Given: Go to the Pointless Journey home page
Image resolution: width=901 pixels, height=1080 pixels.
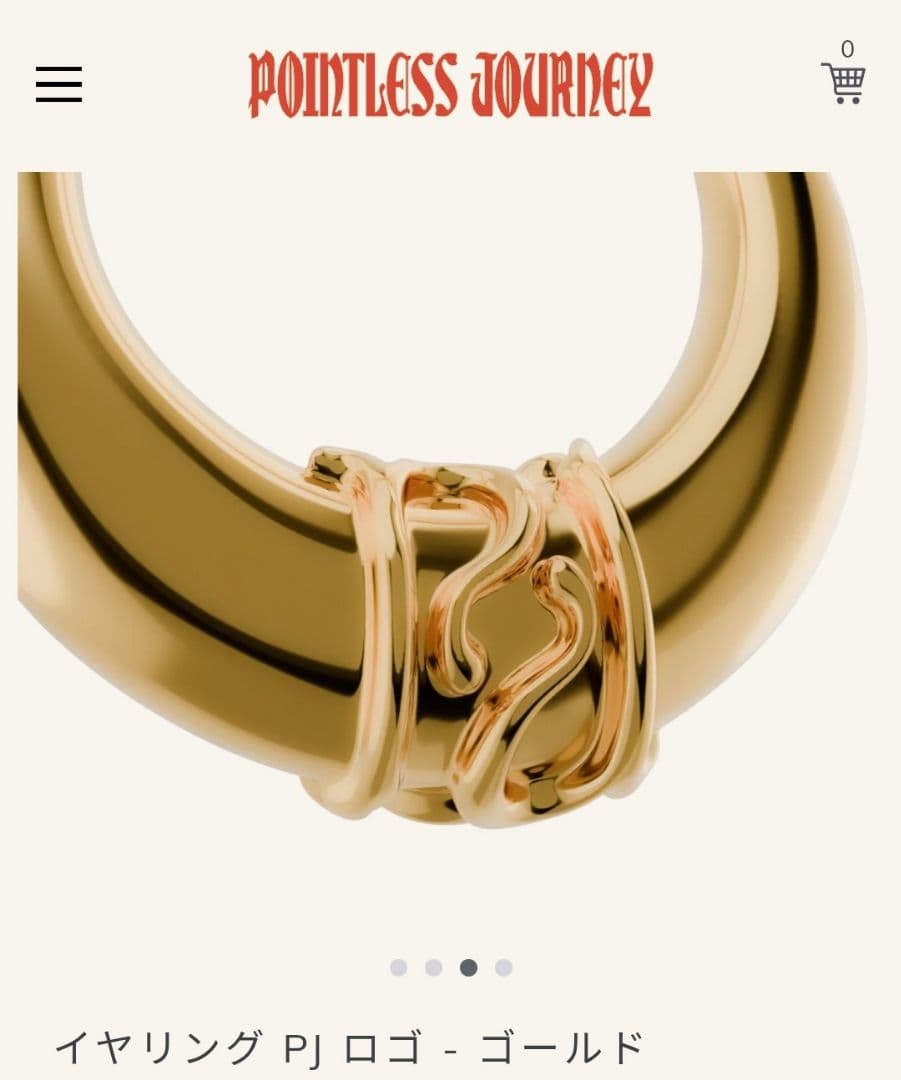Looking at the screenshot, I should click(450, 85).
